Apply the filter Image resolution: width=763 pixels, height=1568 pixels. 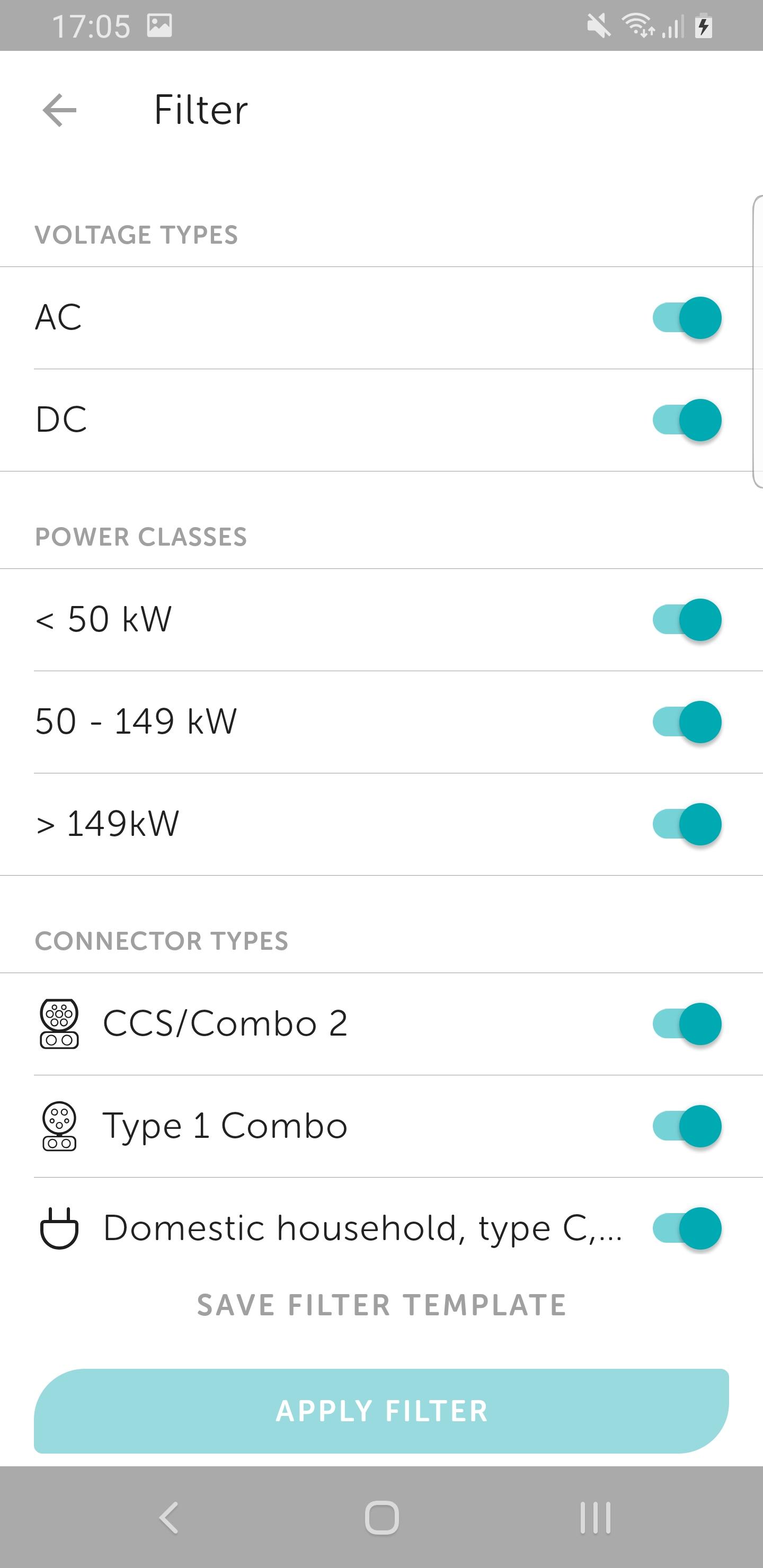point(381,1411)
